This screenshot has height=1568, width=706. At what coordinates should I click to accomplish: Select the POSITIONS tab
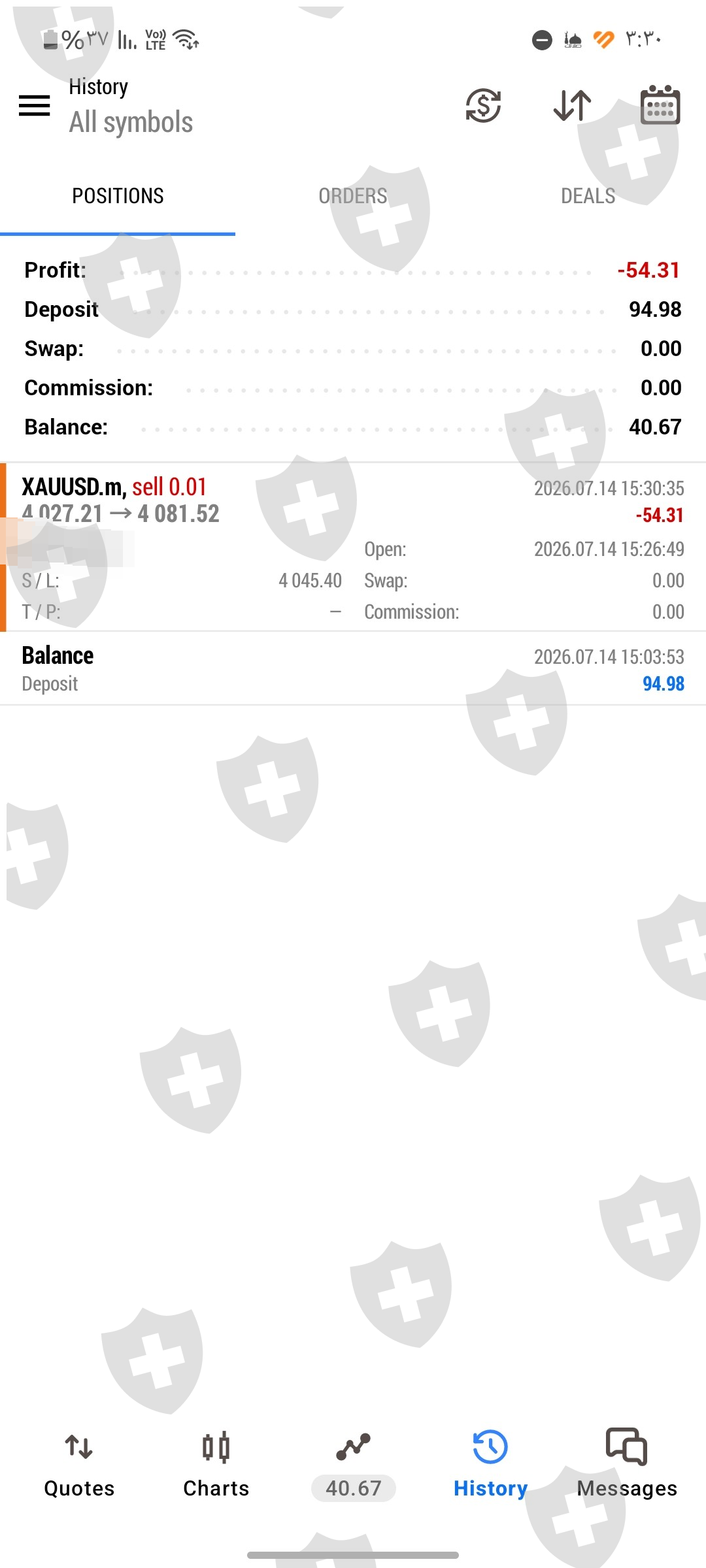(118, 196)
